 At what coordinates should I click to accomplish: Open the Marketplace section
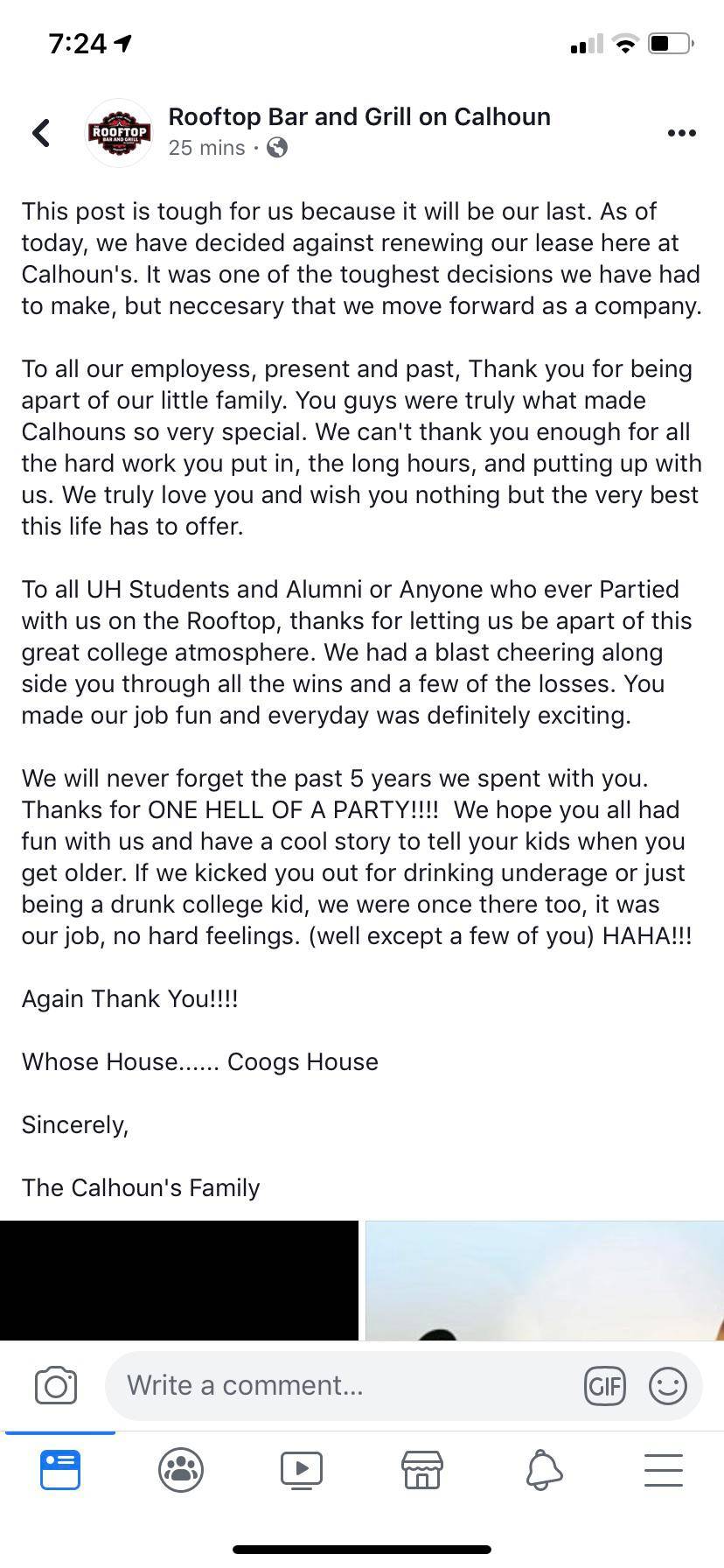(422, 1470)
